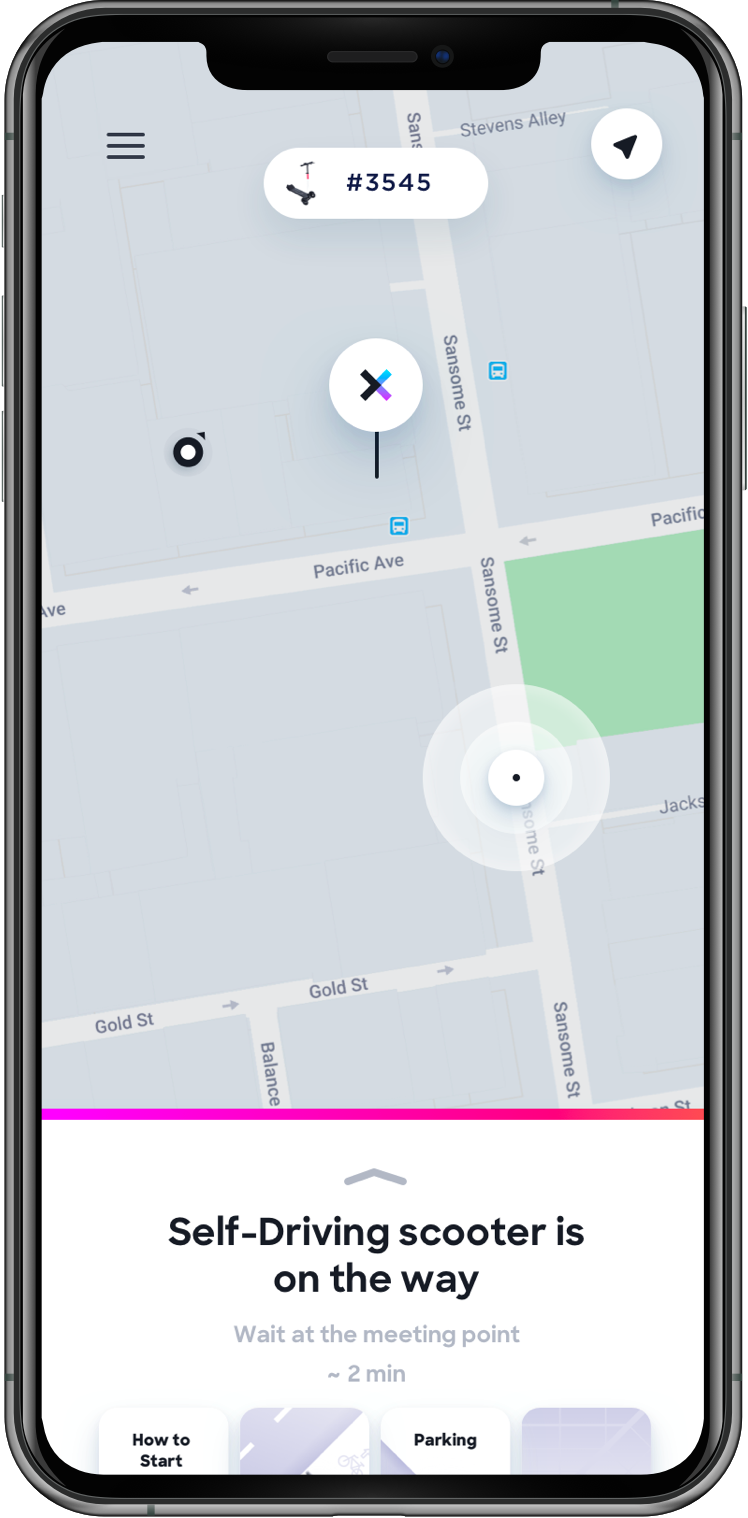The width and height of the screenshot is (748, 1518).
Task: Recenter the map with the location arrow
Action: (x=626, y=145)
